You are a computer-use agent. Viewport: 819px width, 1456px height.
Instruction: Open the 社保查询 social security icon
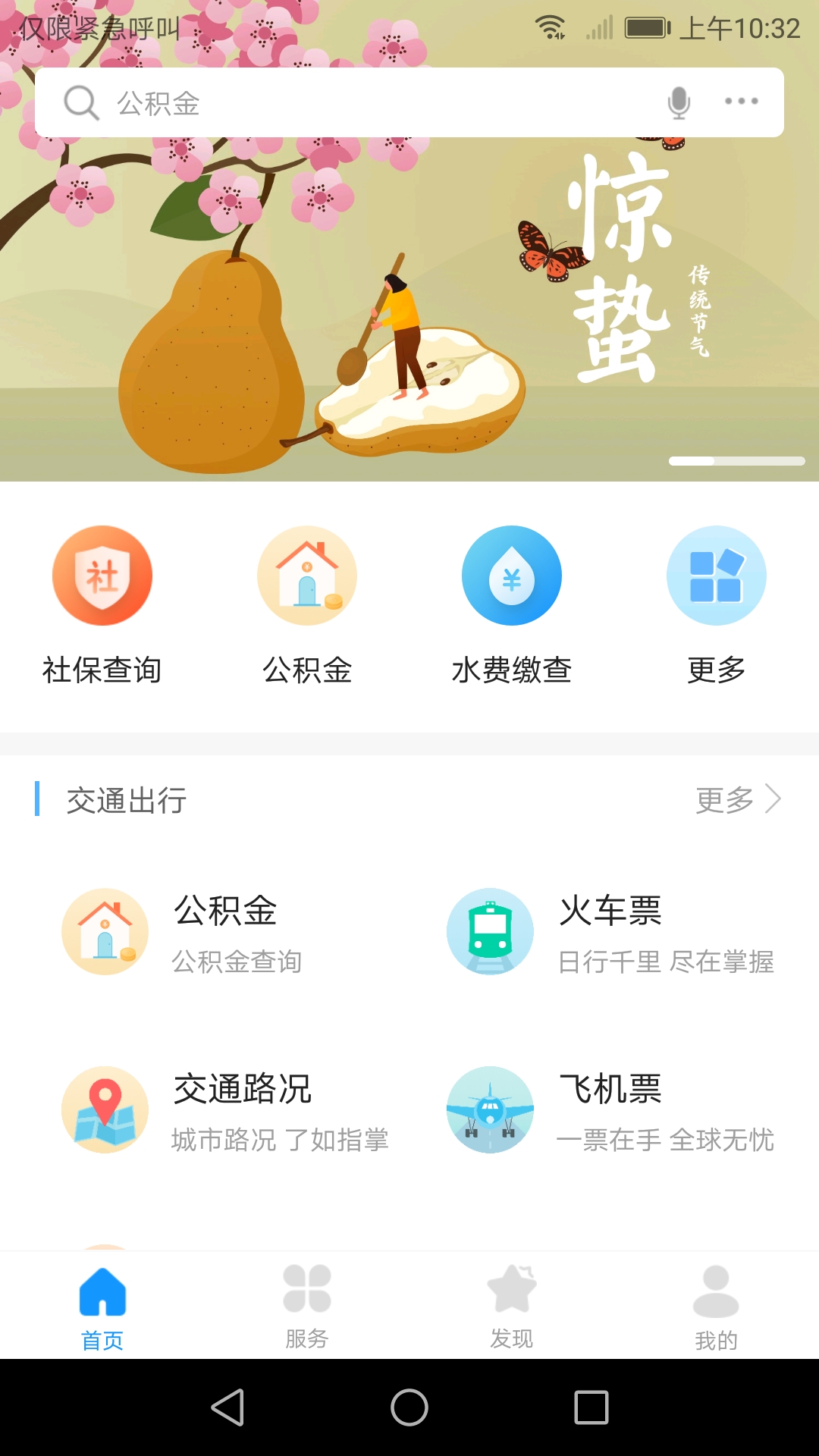tap(102, 576)
